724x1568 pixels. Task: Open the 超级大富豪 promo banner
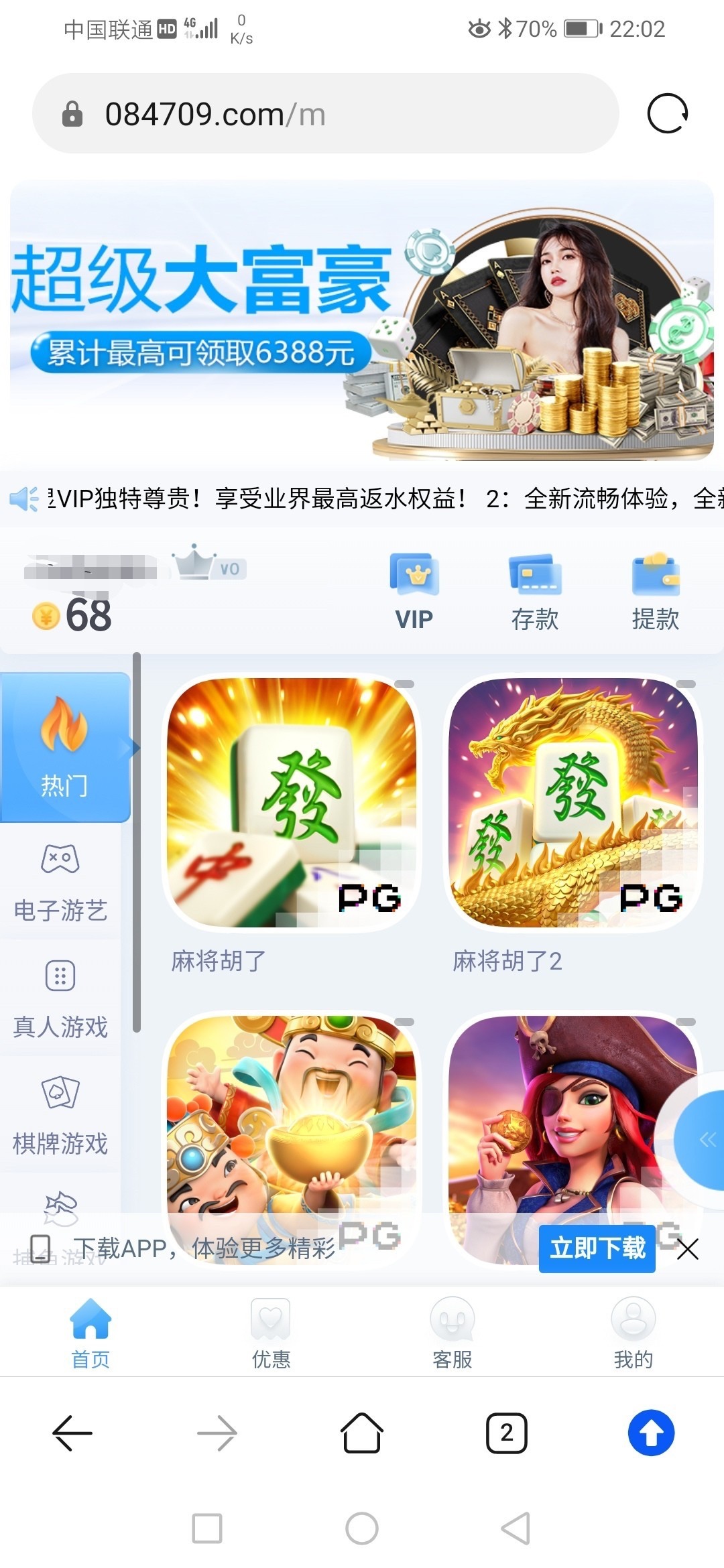coord(362,320)
